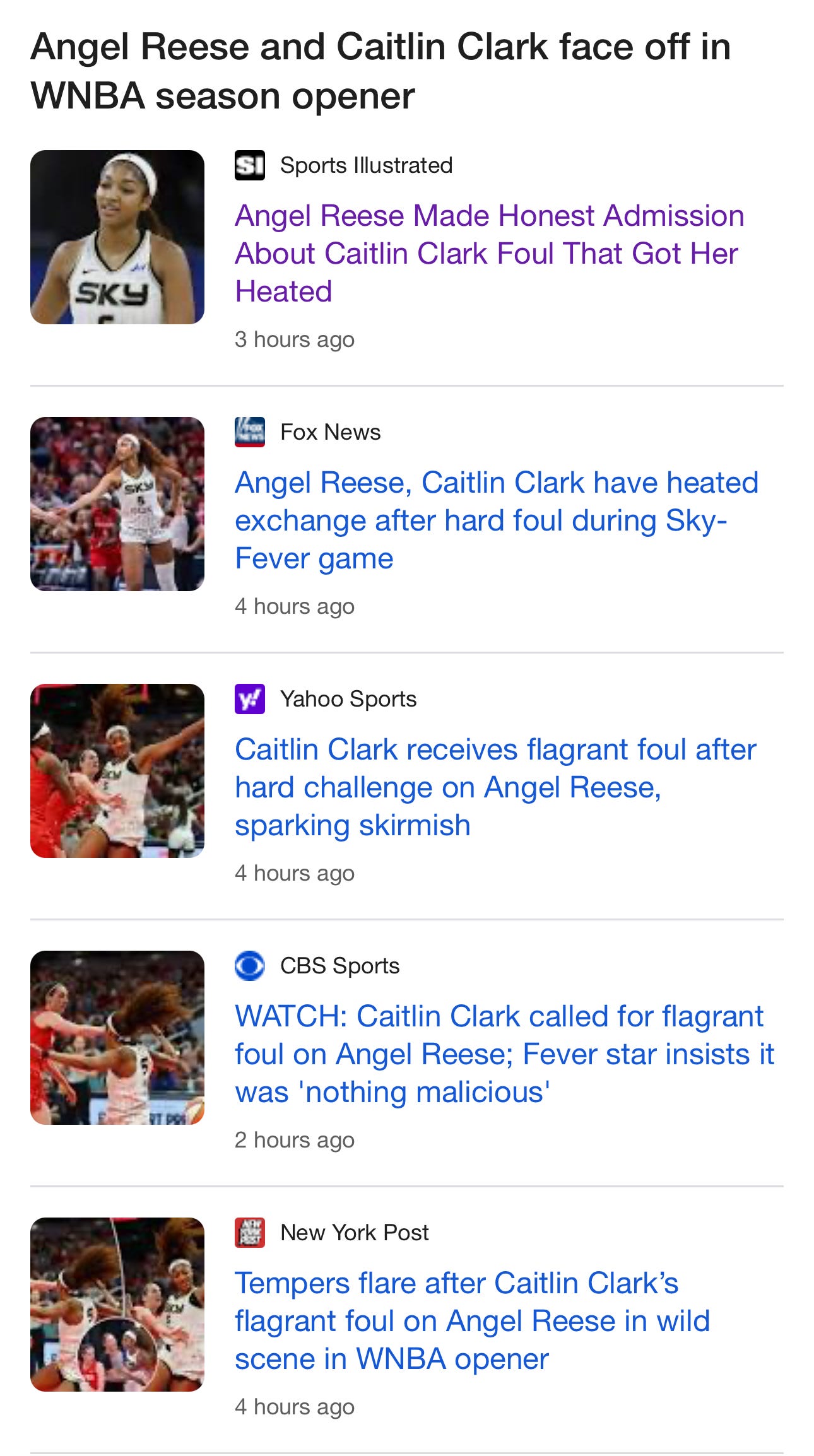This screenshot has height=1456, width=814.
Task: Read Yahoo Sports flagrant foul skirmish story
Action: [495, 787]
